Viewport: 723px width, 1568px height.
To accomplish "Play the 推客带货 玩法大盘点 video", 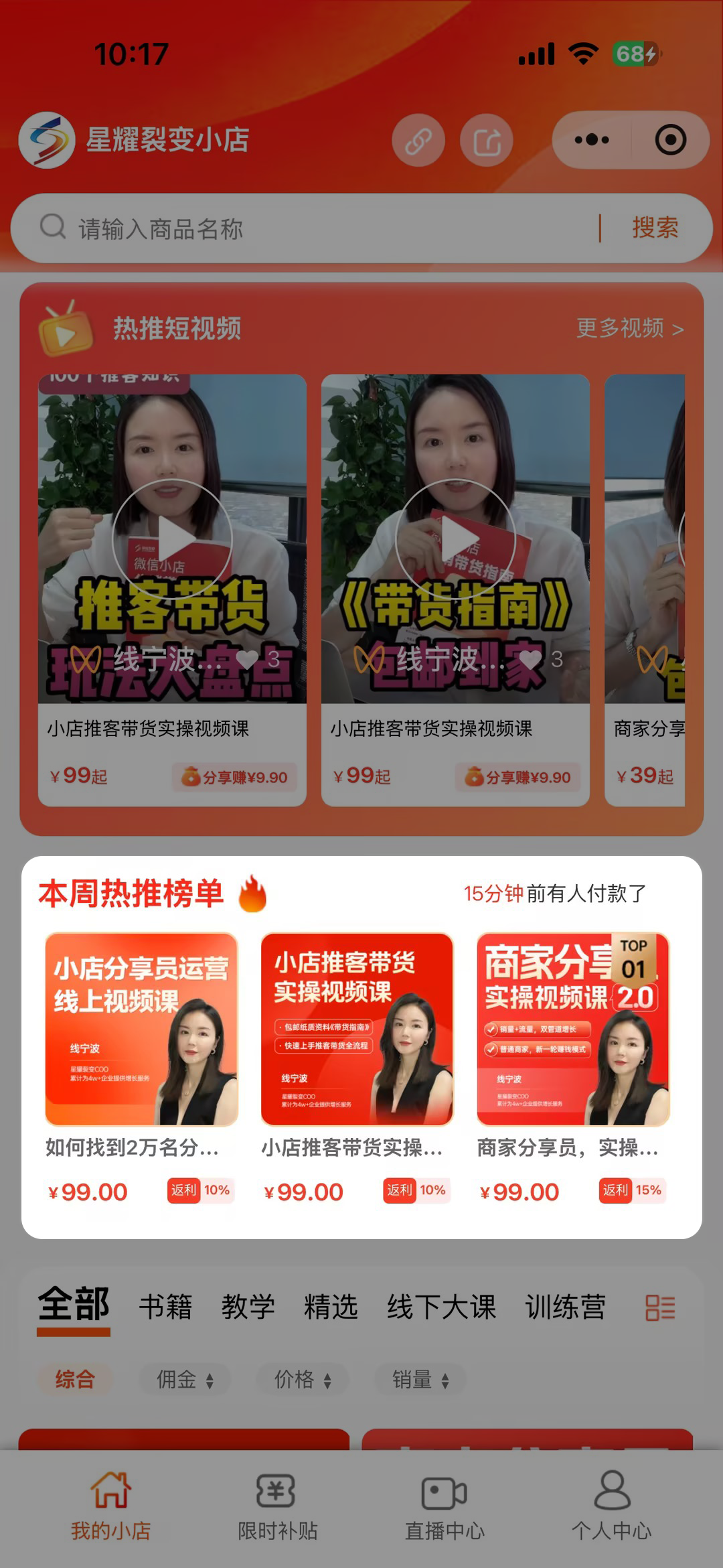I will coord(172,539).
